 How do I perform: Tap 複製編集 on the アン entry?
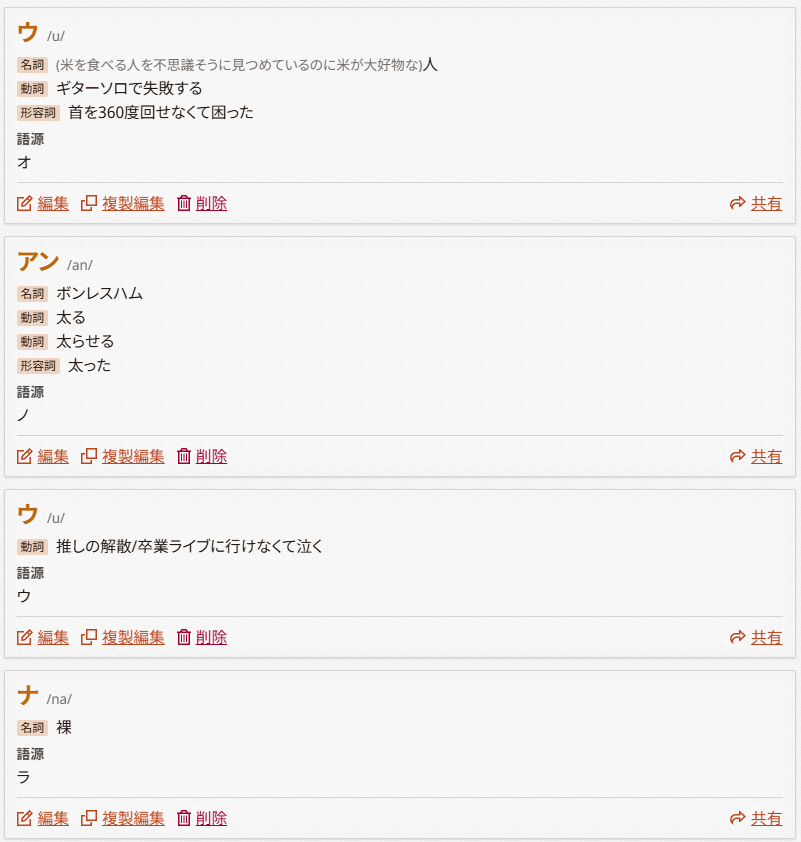(x=122, y=456)
